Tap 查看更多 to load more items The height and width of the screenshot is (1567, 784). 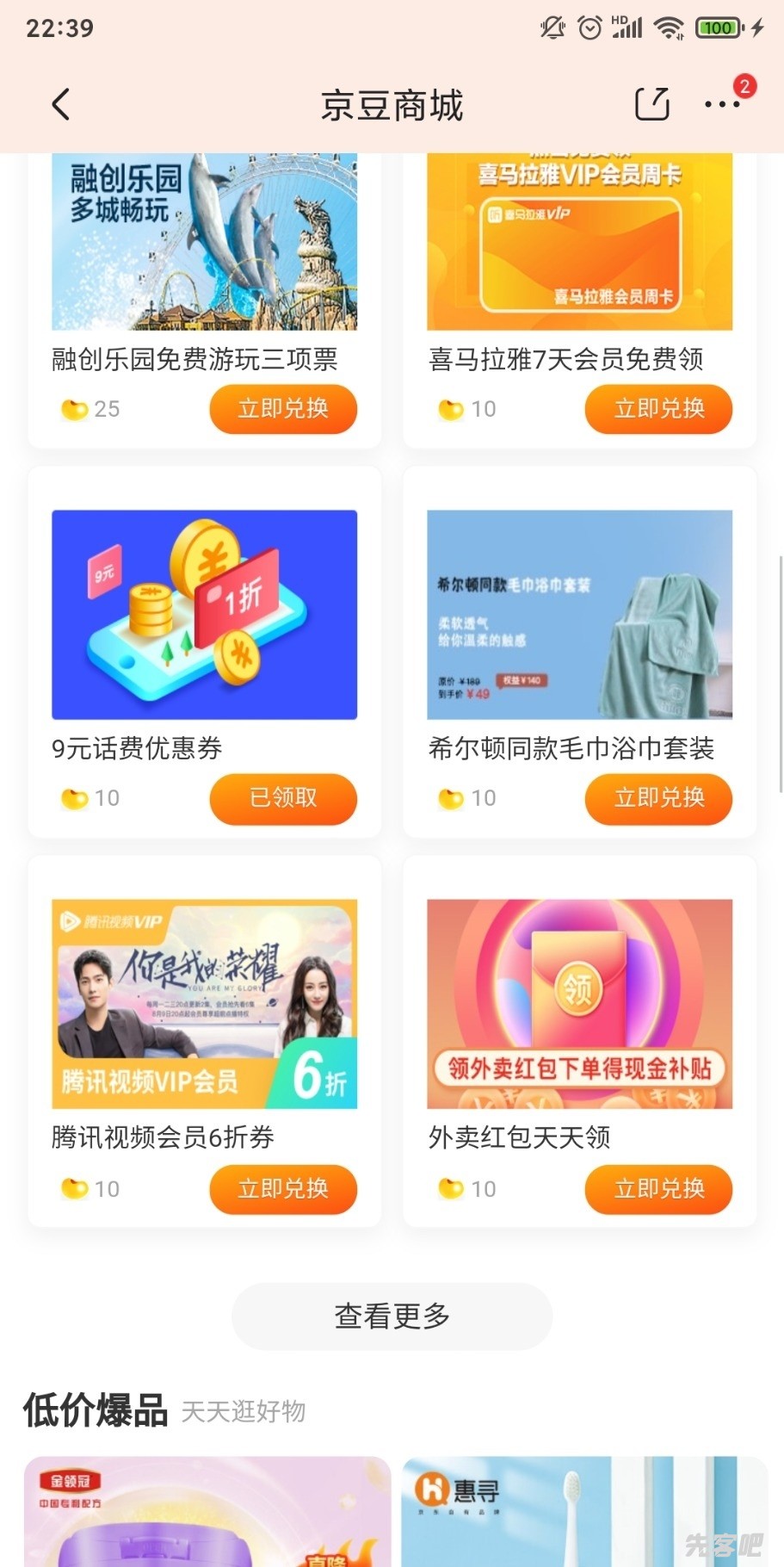(x=392, y=1316)
